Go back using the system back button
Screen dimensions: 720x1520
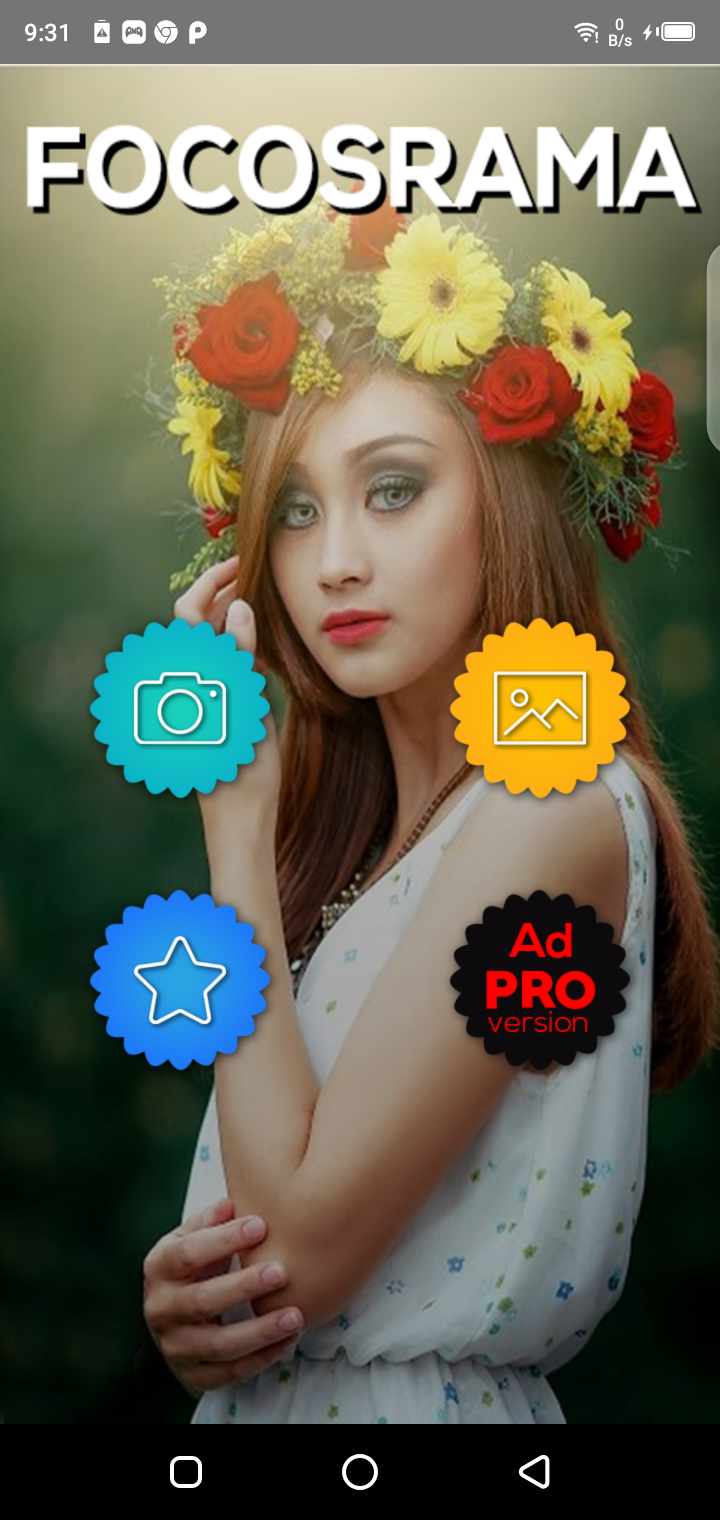coord(534,1471)
